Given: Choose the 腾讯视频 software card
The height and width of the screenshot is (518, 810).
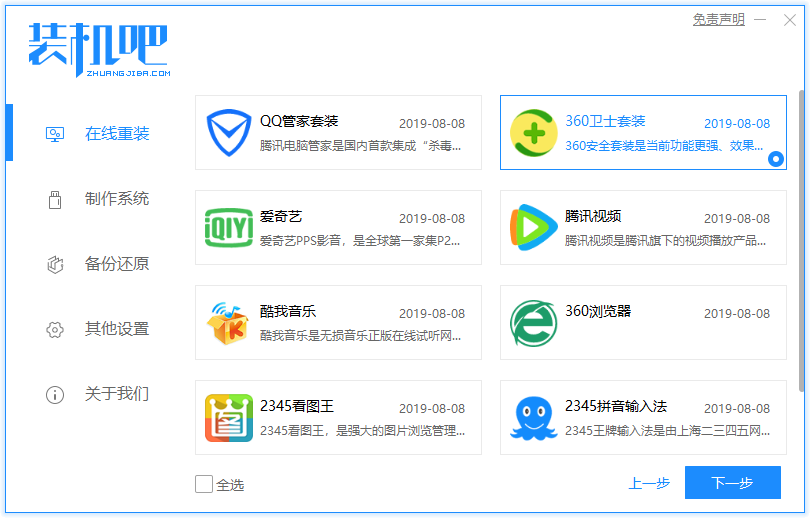Looking at the screenshot, I should coord(643,227).
